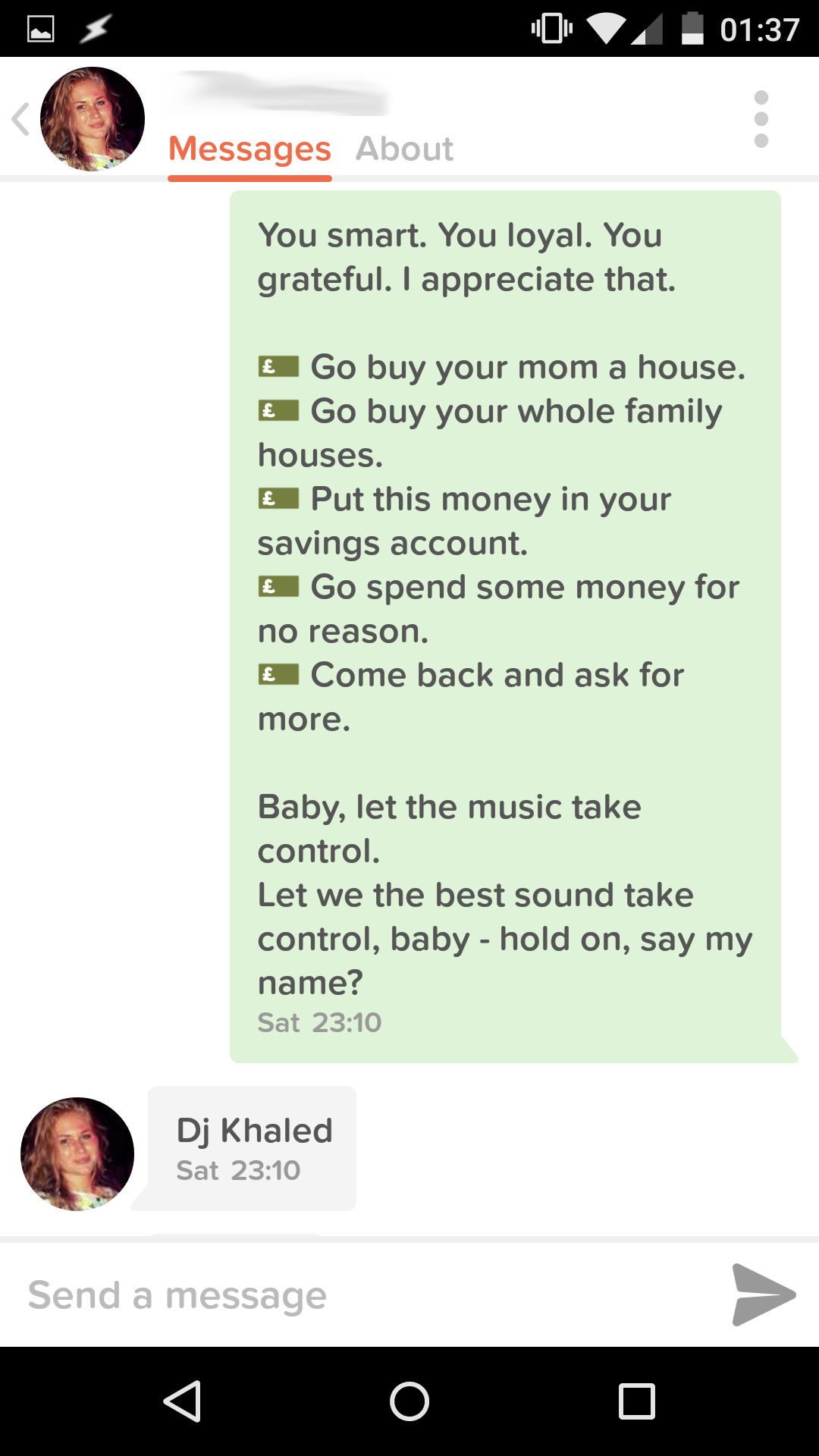
Task: Tap the send arrow icon
Action: pyautogui.click(x=764, y=1295)
